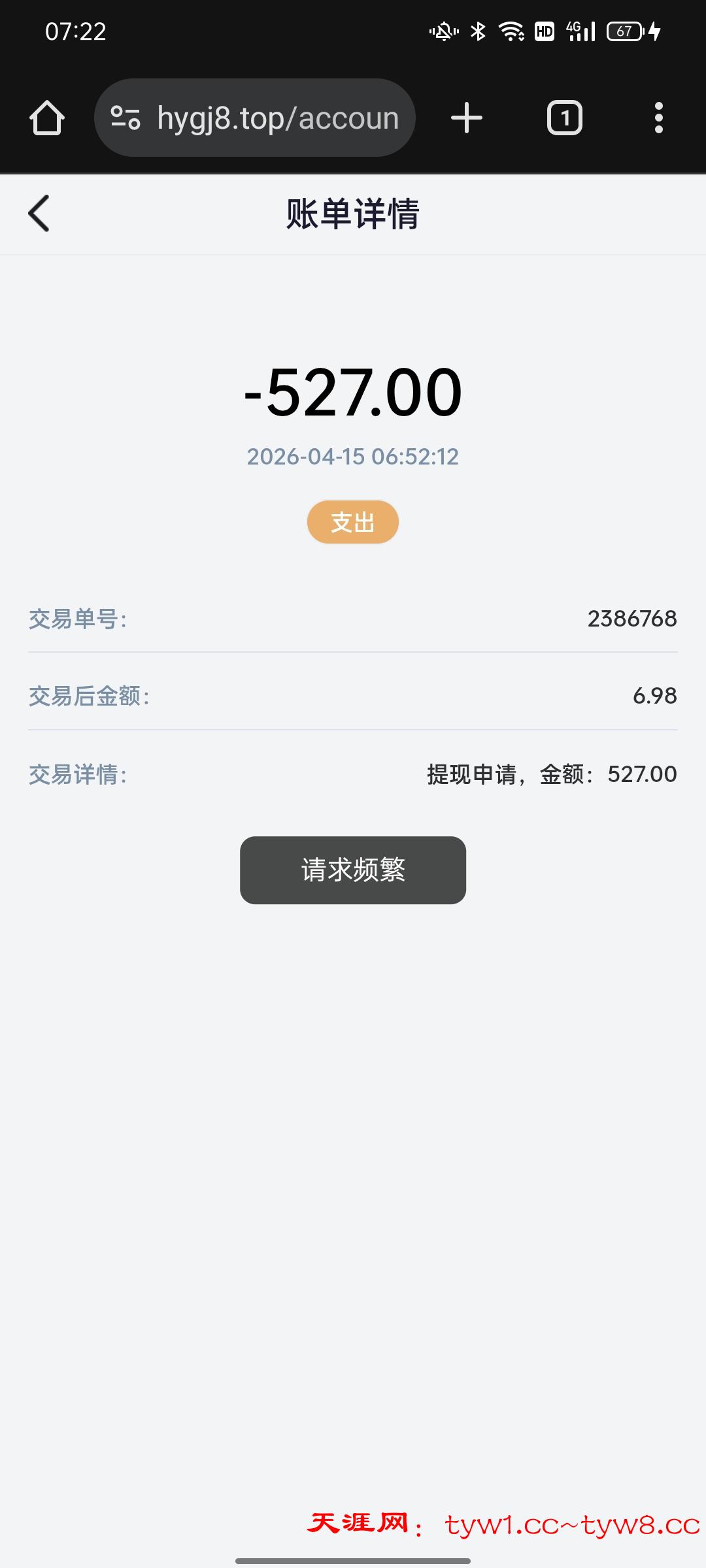Viewport: 706px width, 1568px height.
Task: Open the tab switcher
Action: pos(564,118)
